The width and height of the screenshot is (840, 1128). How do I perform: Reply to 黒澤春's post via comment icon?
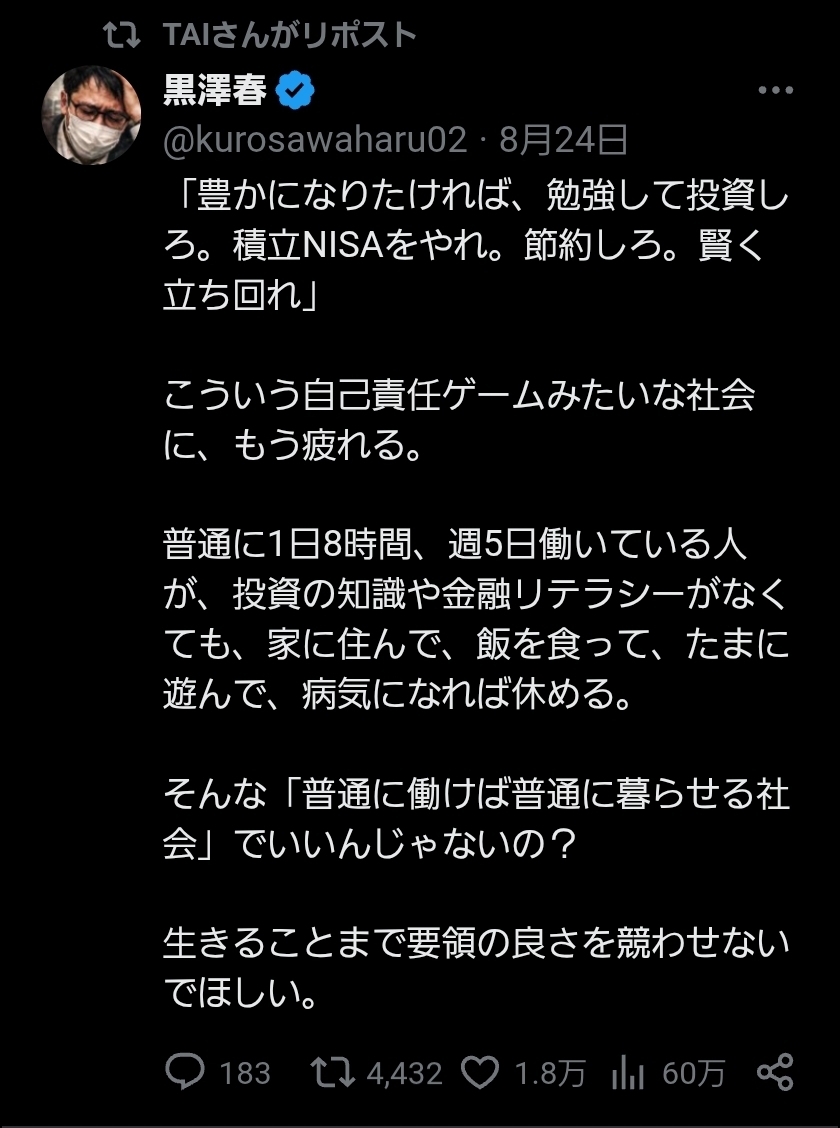[185, 1071]
